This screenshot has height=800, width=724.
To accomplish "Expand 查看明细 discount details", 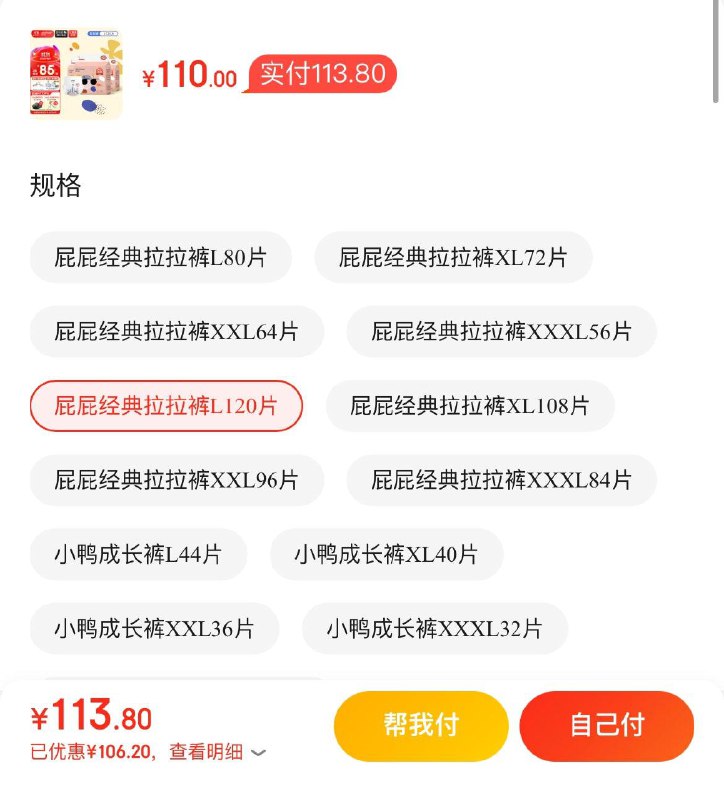I will click(205, 753).
